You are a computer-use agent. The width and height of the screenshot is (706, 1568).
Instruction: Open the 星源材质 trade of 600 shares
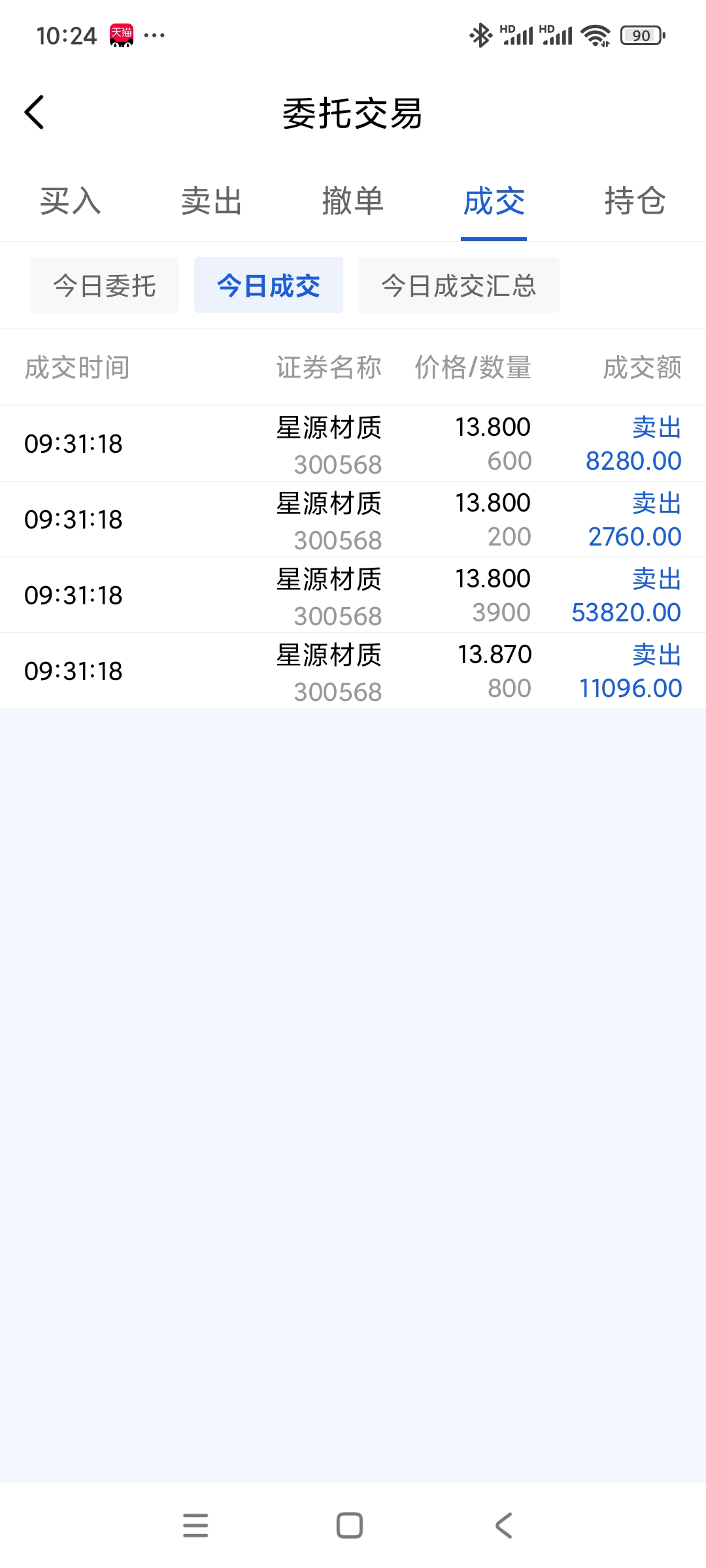point(353,444)
